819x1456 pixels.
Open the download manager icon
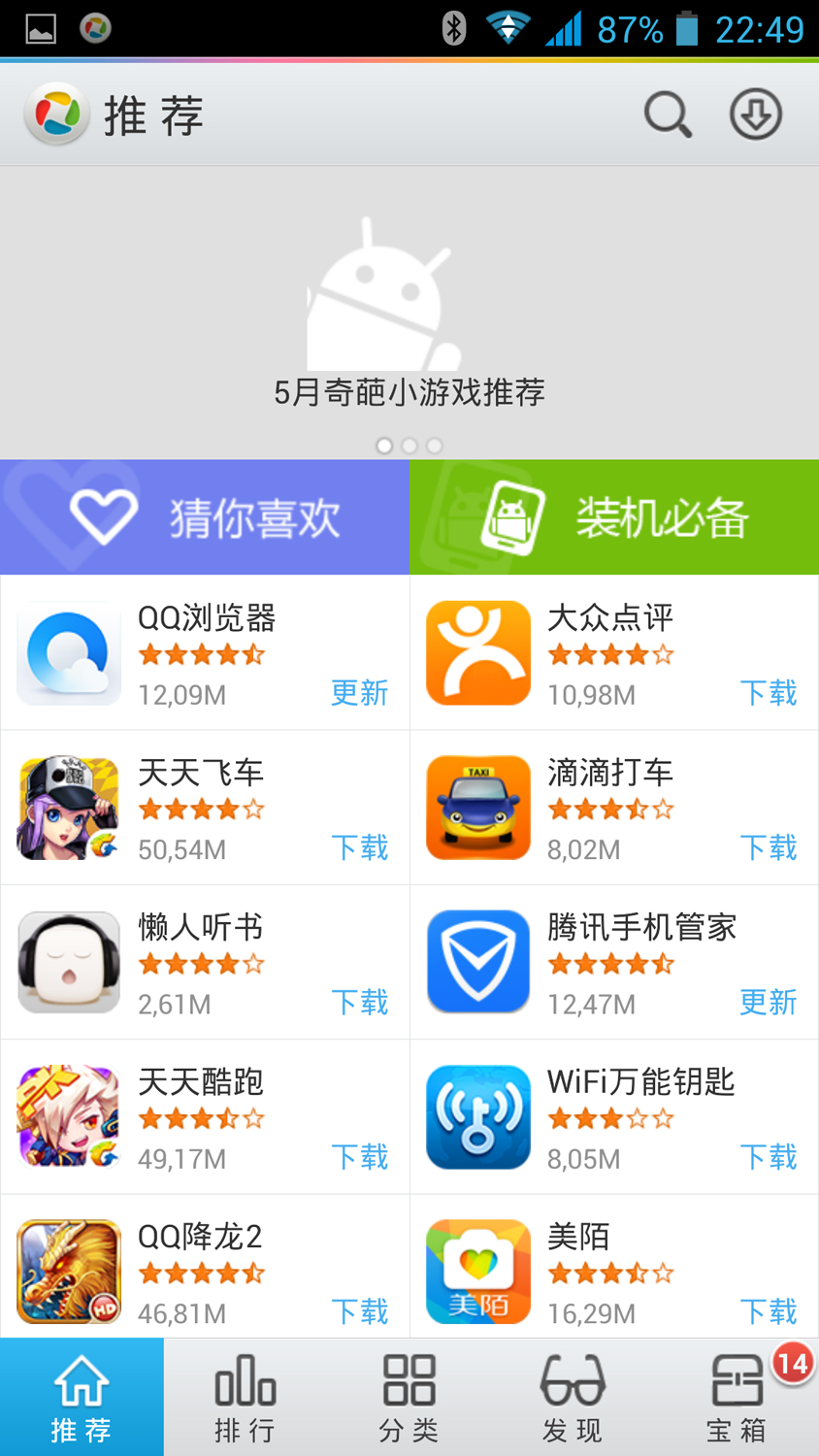click(x=755, y=116)
